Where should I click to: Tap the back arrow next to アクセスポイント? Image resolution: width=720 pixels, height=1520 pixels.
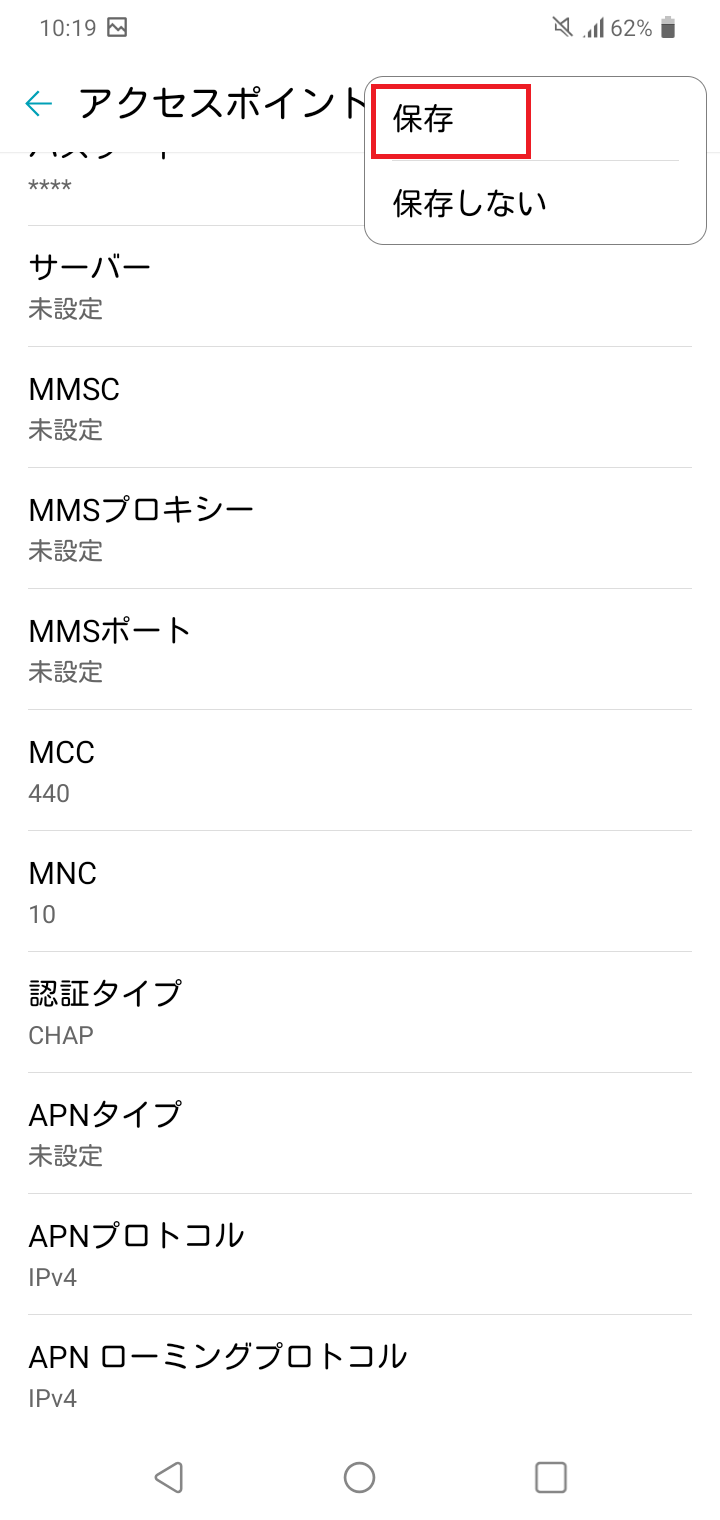click(x=38, y=103)
